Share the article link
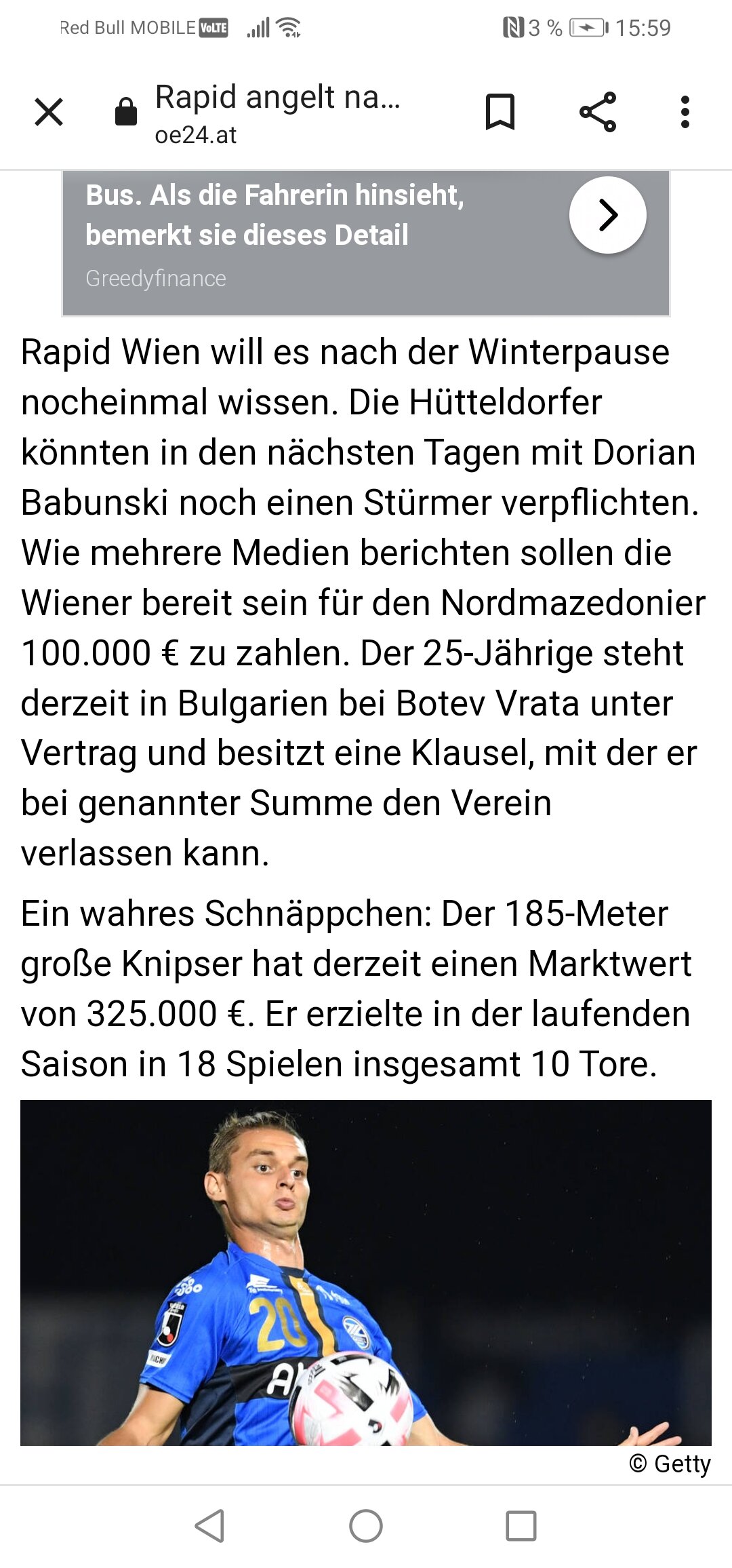Screen dimensions: 732x1568 [x=598, y=112]
